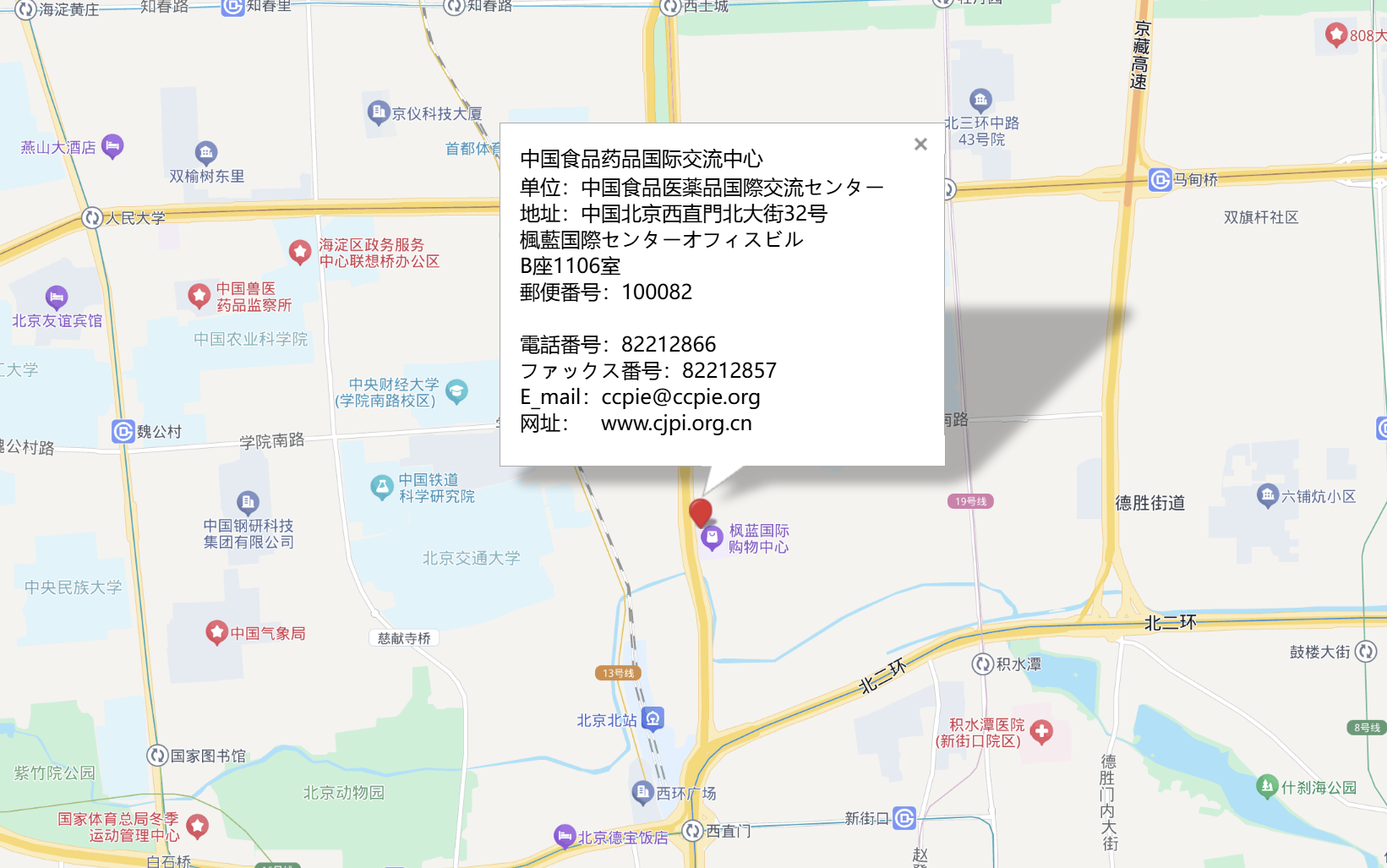Close the info popup window
The height and width of the screenshot is (868, 1387).
point(920,145)
